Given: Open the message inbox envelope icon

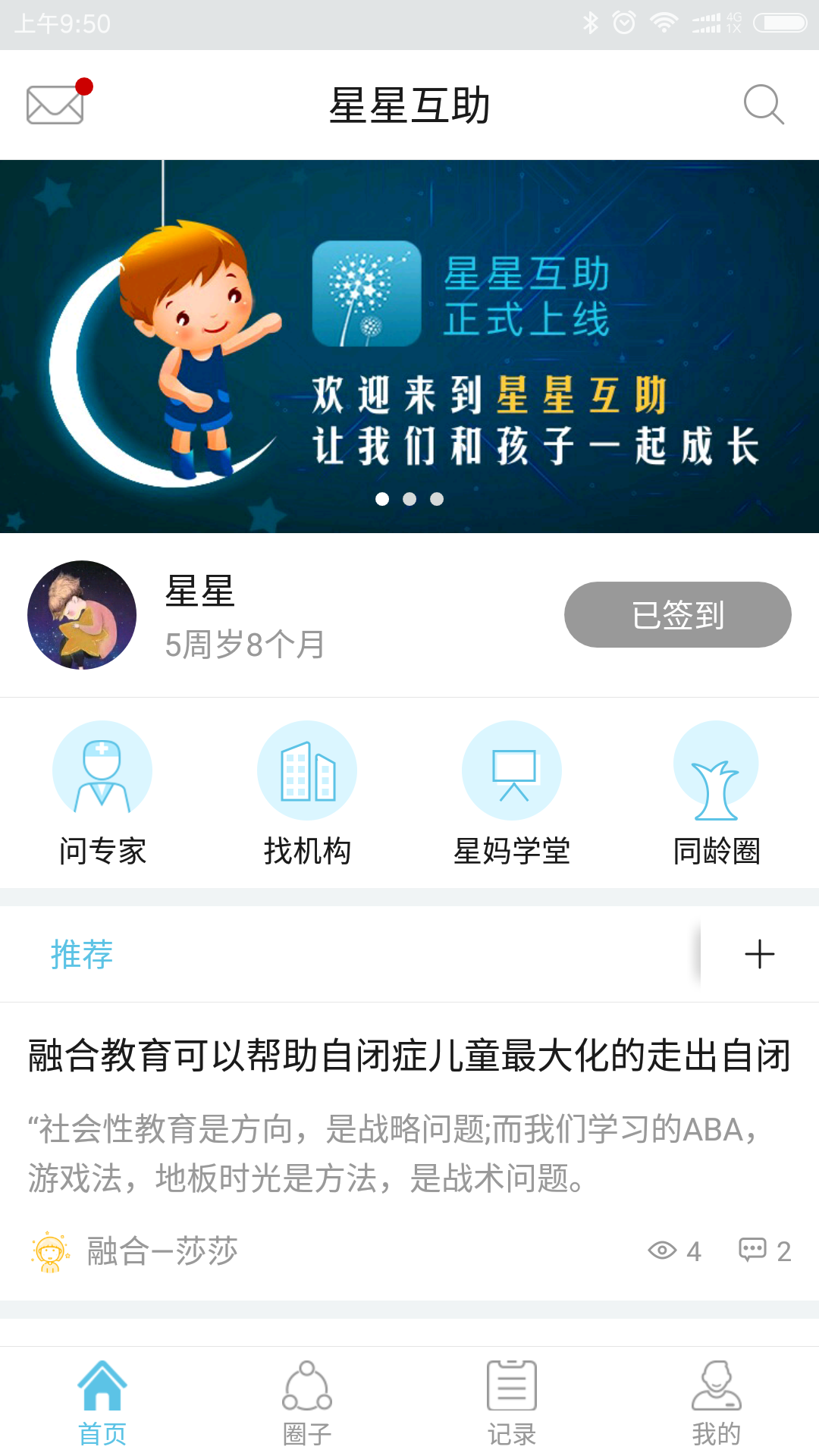Looking at the screenshot, I should tap(55, 104).
